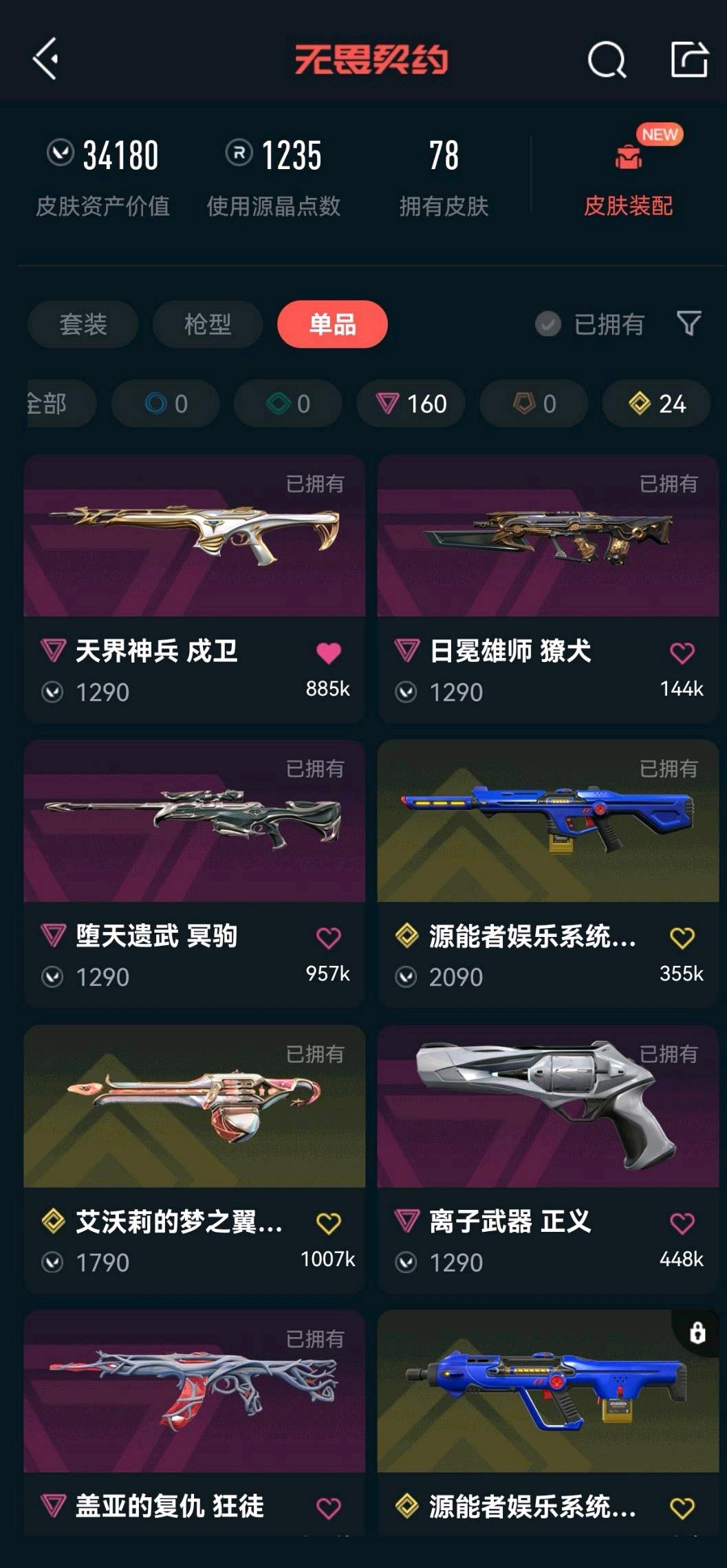Go back using the arrow at top left

point(45,59)
